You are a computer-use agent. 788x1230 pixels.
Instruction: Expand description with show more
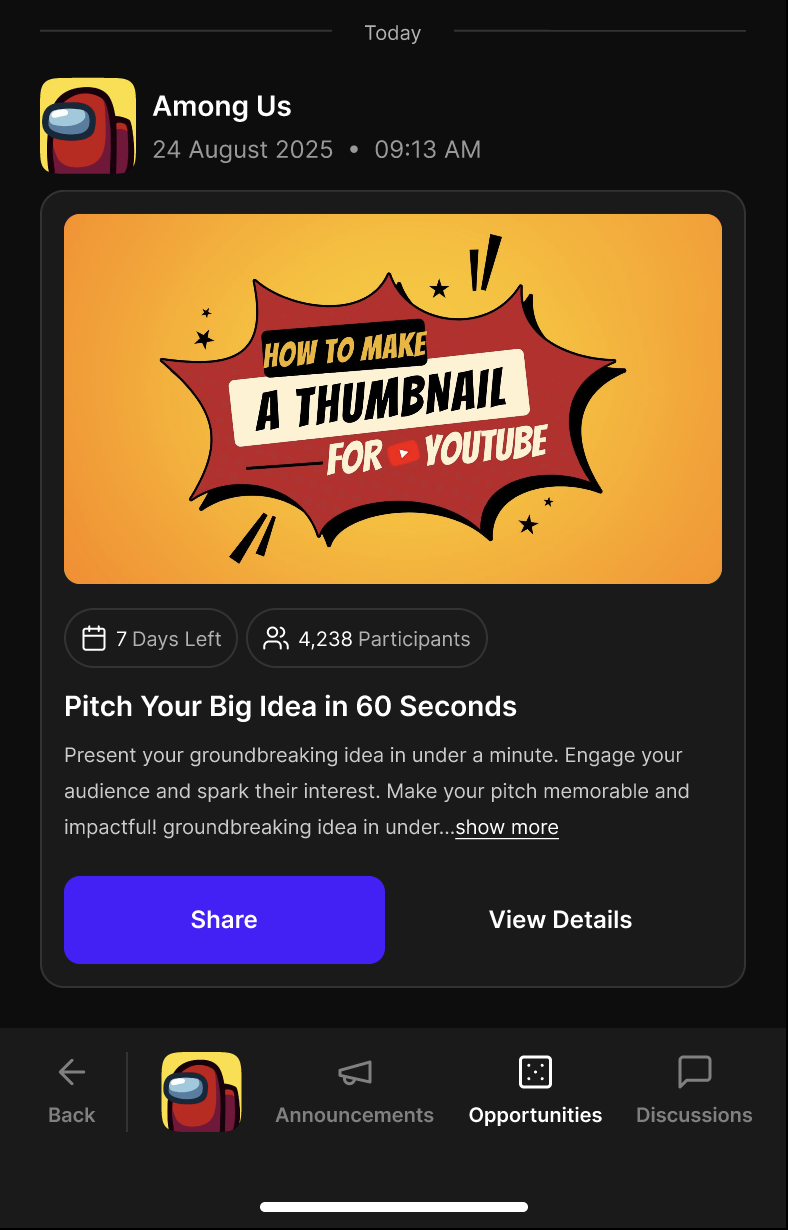pos(507,828)
